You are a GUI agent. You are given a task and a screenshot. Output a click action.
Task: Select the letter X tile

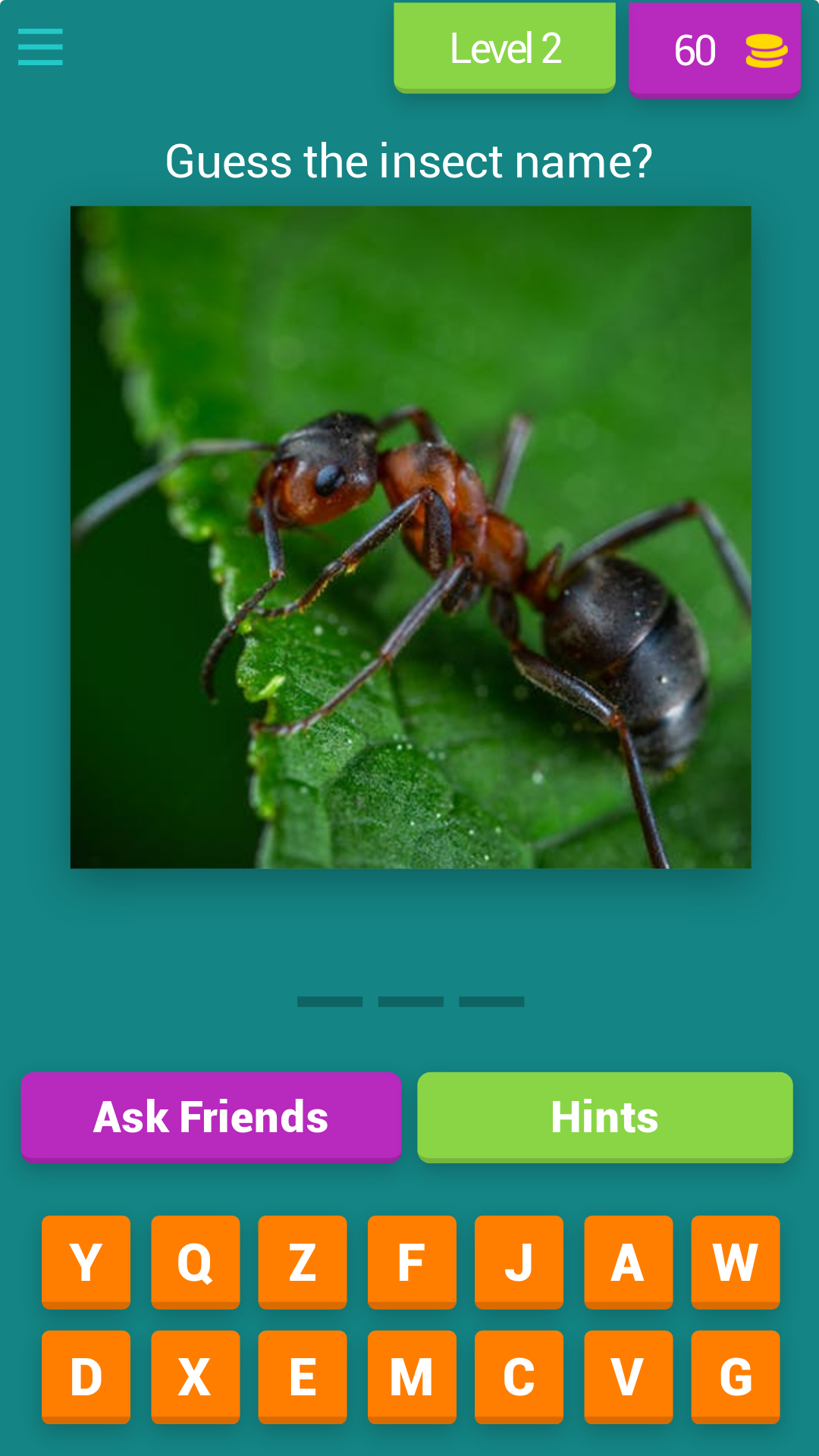pyautogui.click(x=195, y=1376)
